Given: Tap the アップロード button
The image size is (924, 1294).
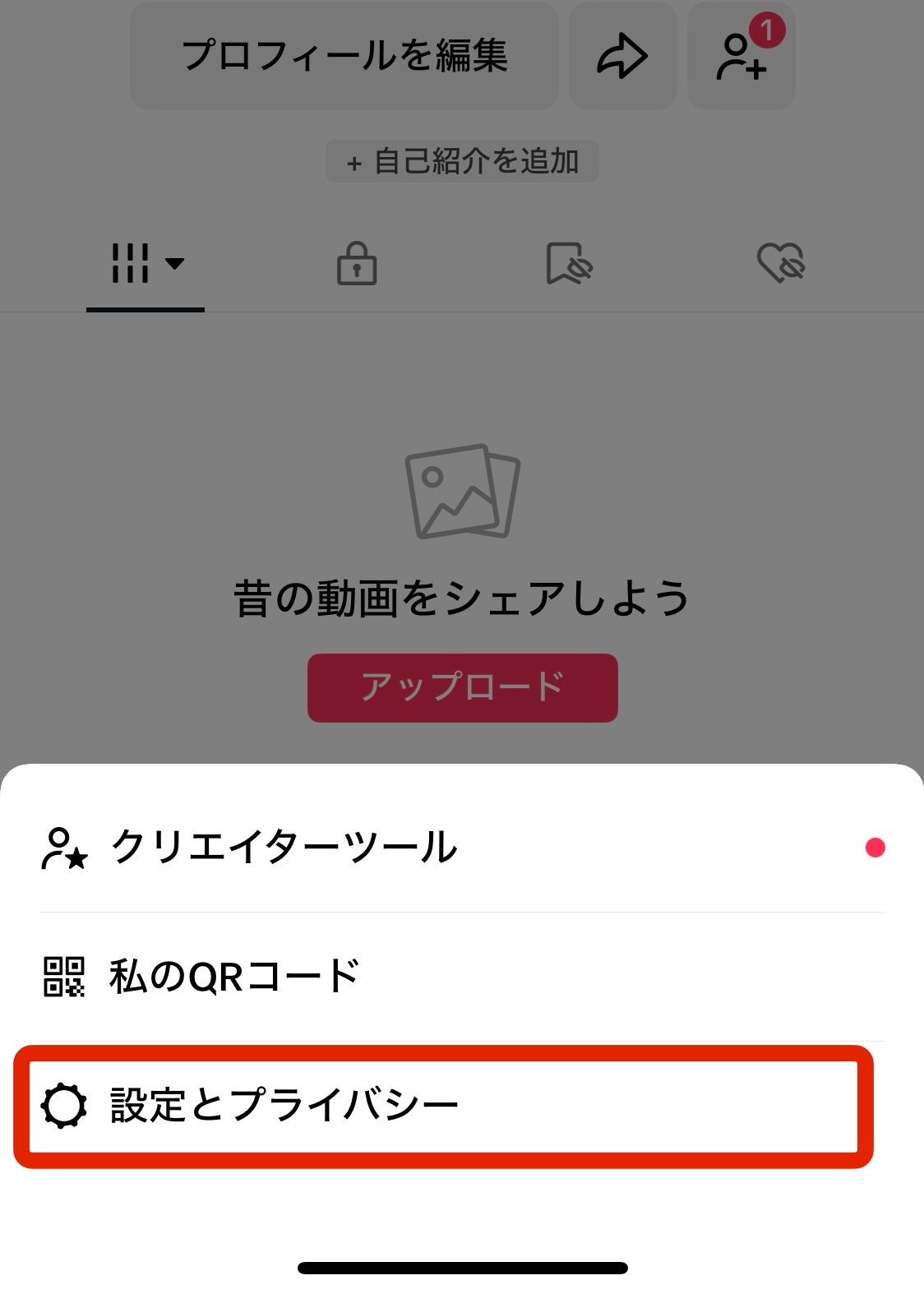Looking at the screenshot, I should tap(462, 687).
